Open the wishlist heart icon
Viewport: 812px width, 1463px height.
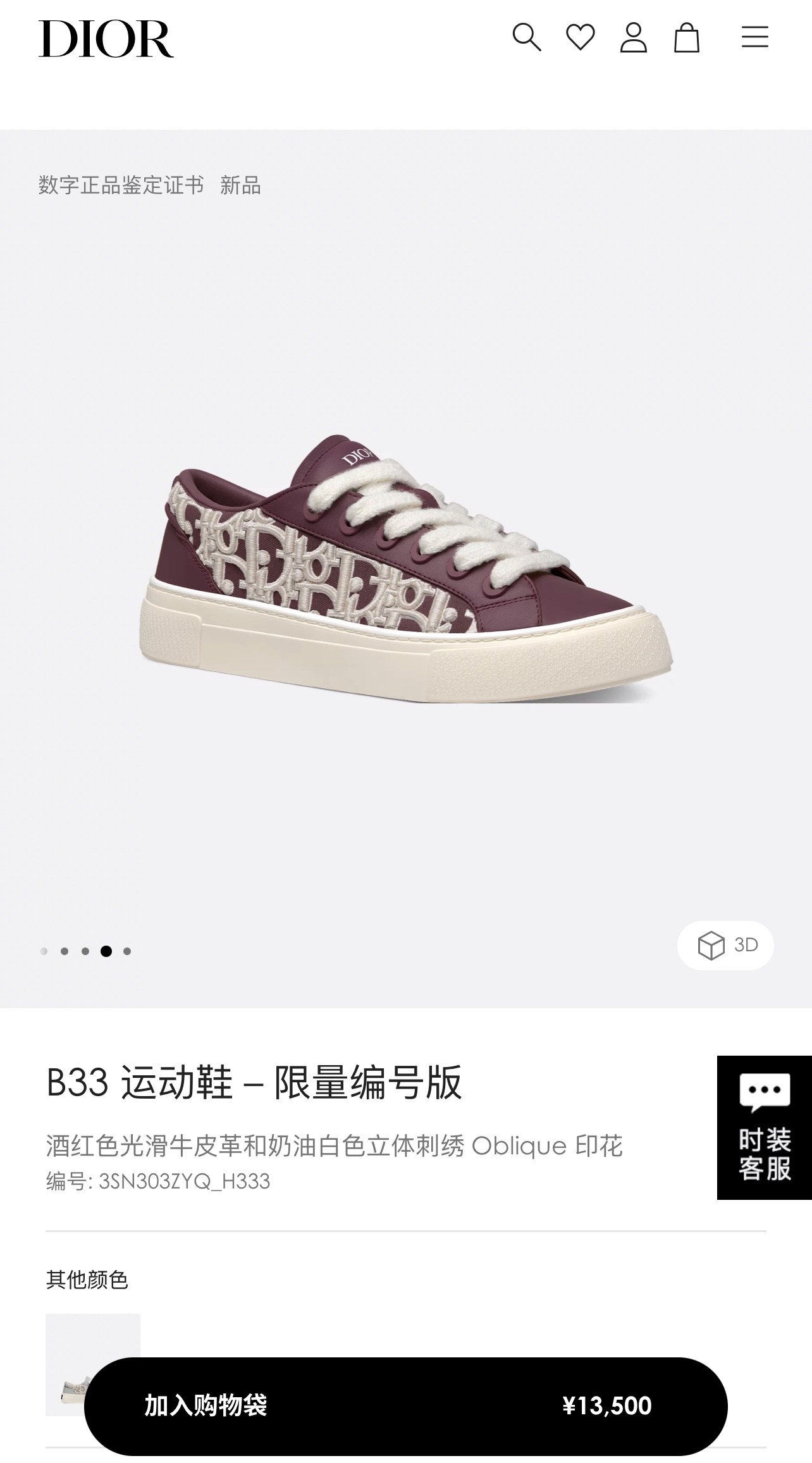[580, 37]
